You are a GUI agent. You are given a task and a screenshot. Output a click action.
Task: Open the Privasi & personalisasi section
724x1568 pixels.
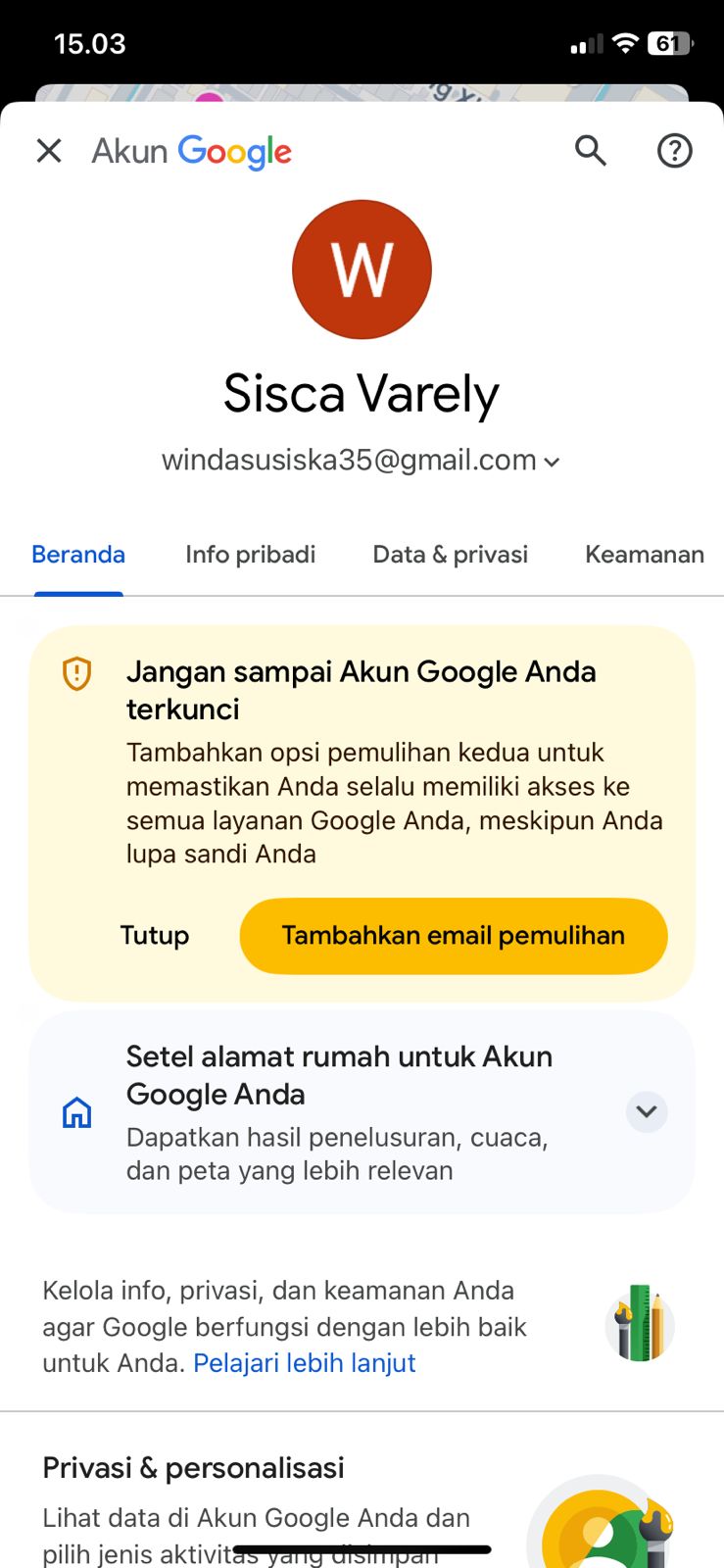point(194,1468)
